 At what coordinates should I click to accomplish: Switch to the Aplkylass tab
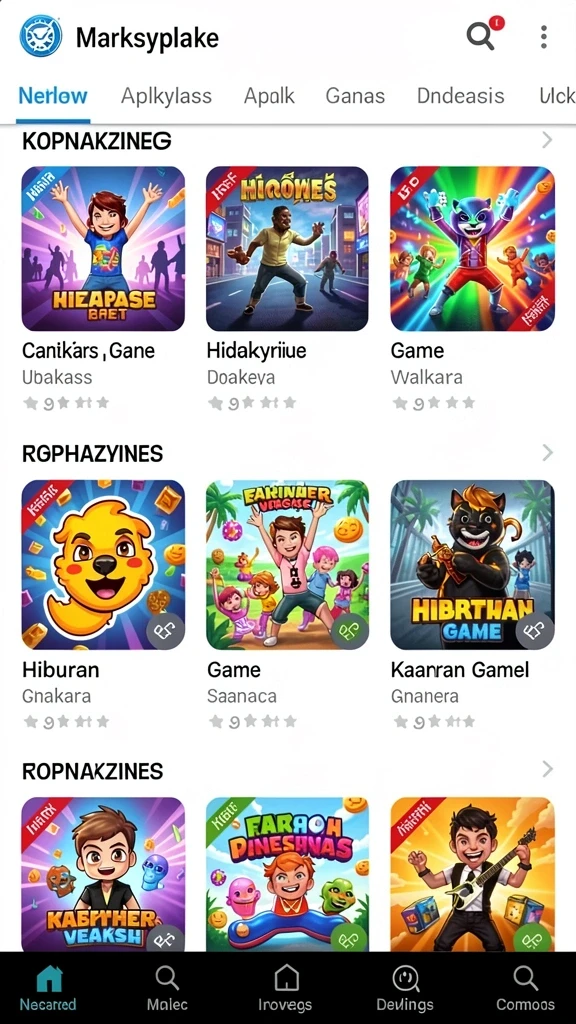pyautogui.click(x=167, y=96)
